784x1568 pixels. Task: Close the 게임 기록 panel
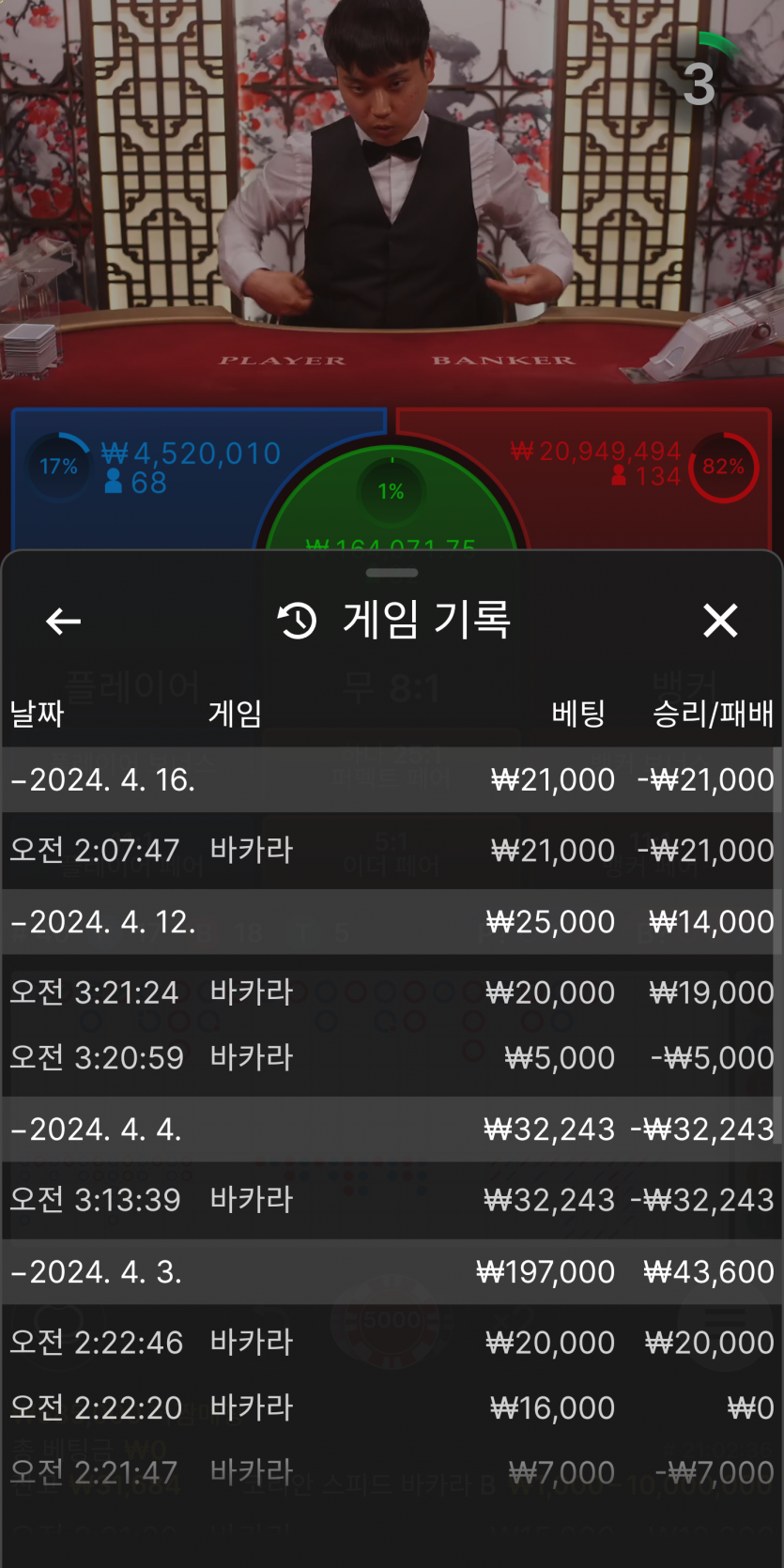point(720,621)
